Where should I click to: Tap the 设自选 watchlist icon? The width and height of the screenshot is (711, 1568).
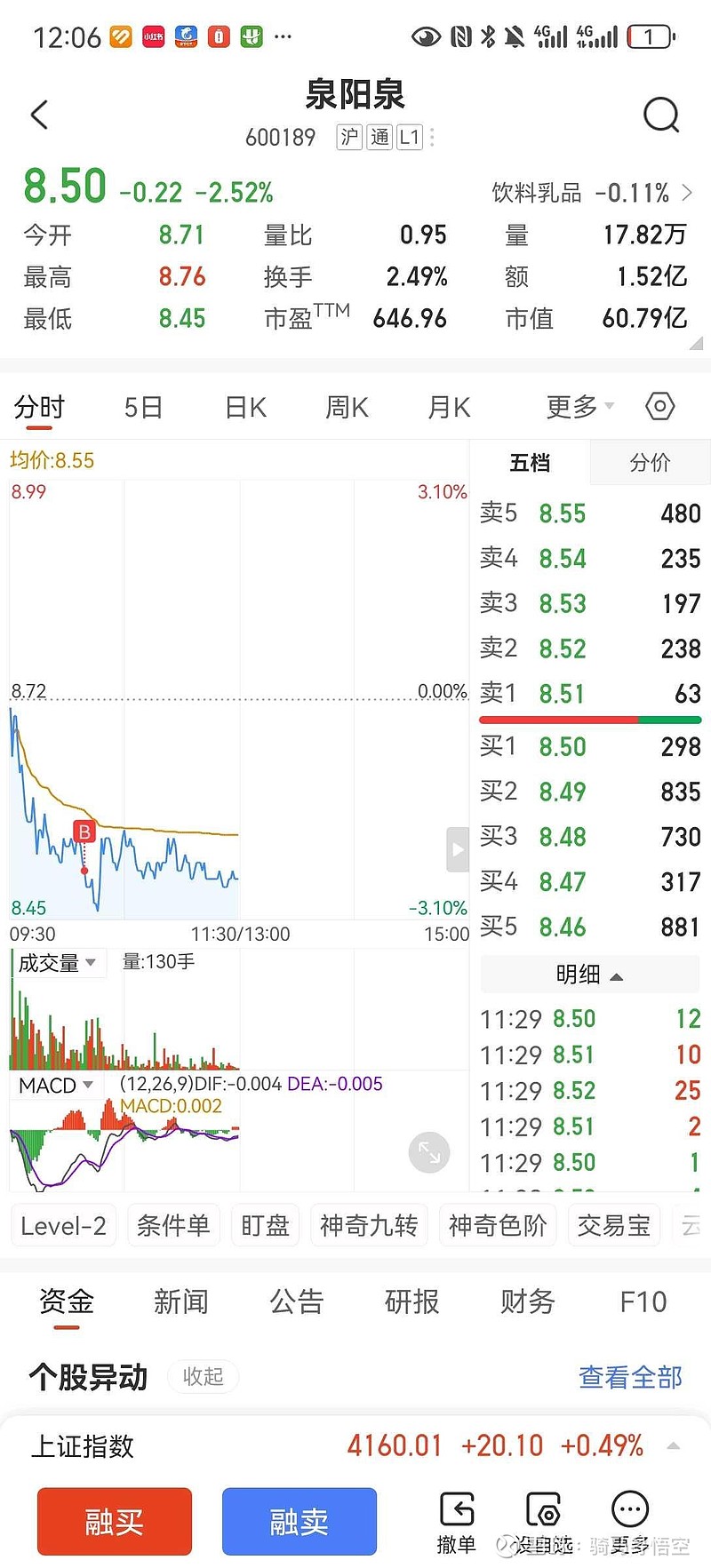pos(543,1510)
